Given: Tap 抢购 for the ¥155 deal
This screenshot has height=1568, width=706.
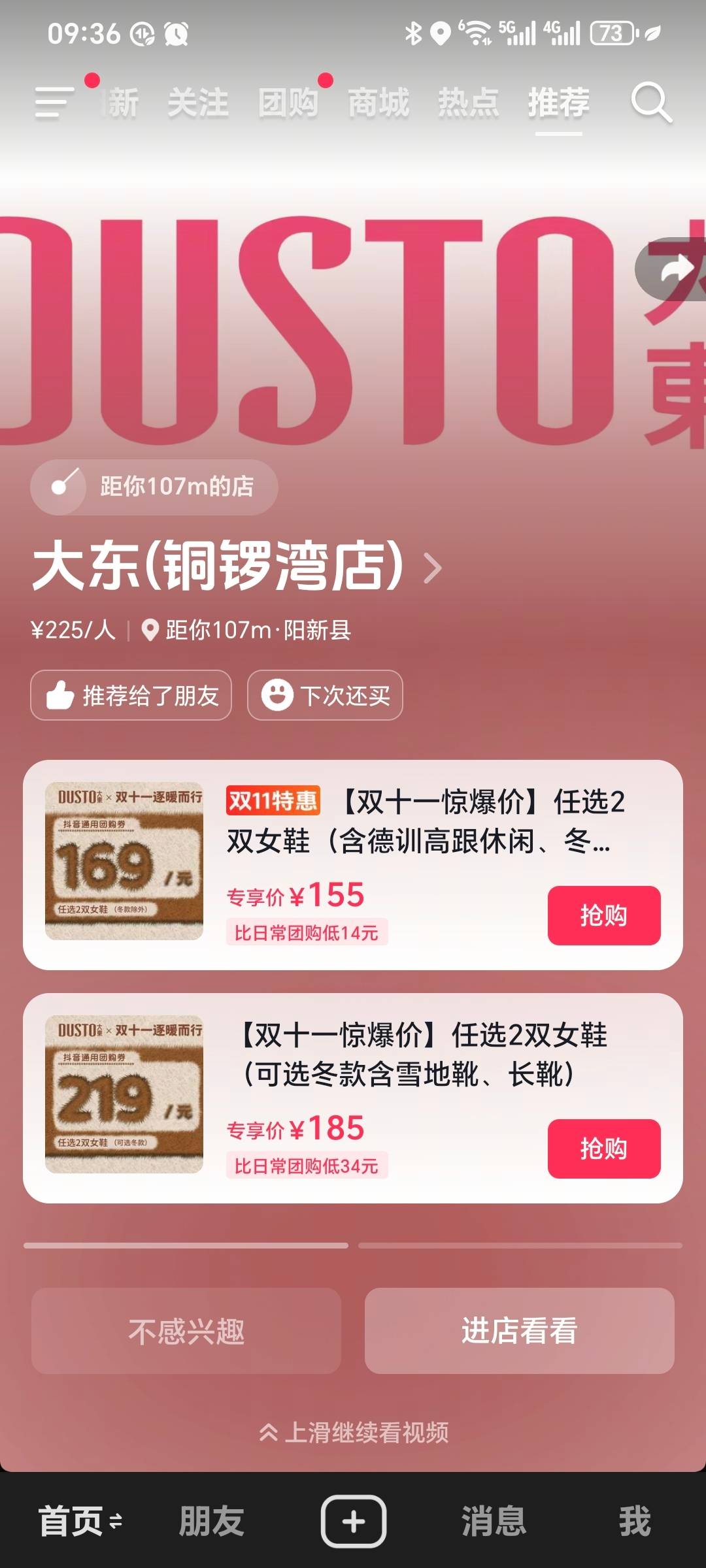Looking at the screenshot, I should 603,915.
